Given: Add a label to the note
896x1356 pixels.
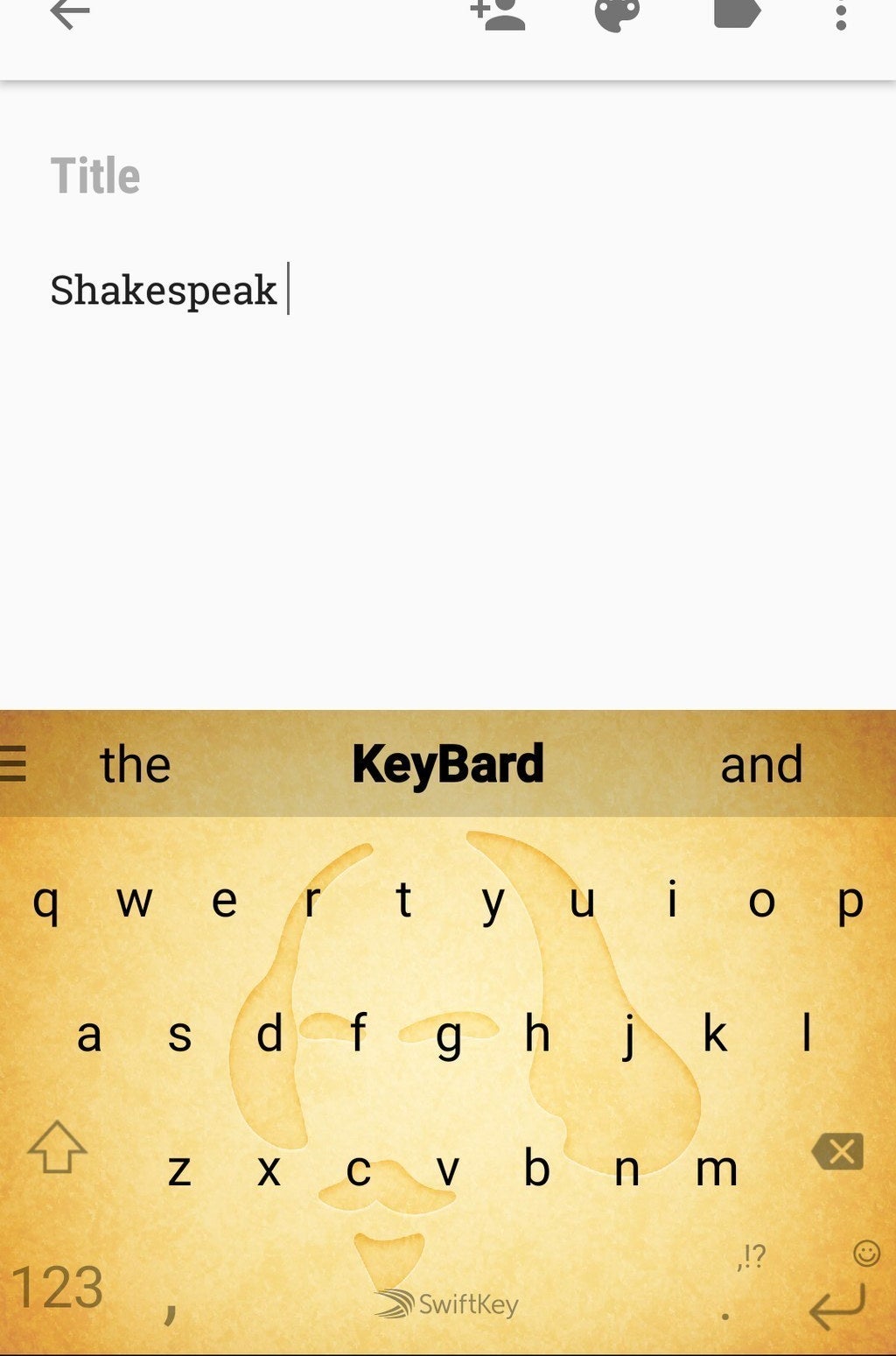Looking at the screenshot, I should pos(736,15).
